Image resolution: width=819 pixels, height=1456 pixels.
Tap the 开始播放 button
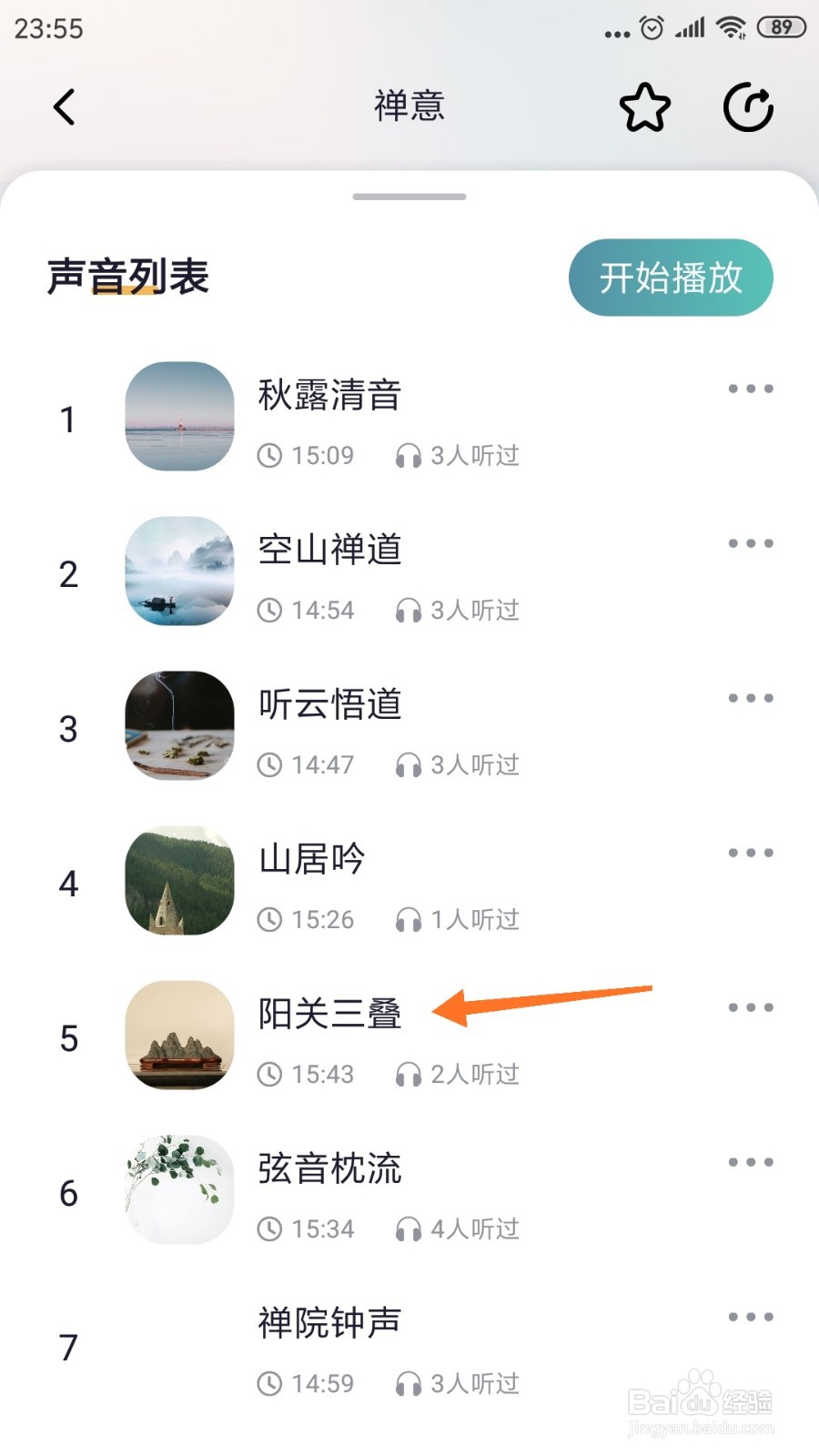point(671,278)
